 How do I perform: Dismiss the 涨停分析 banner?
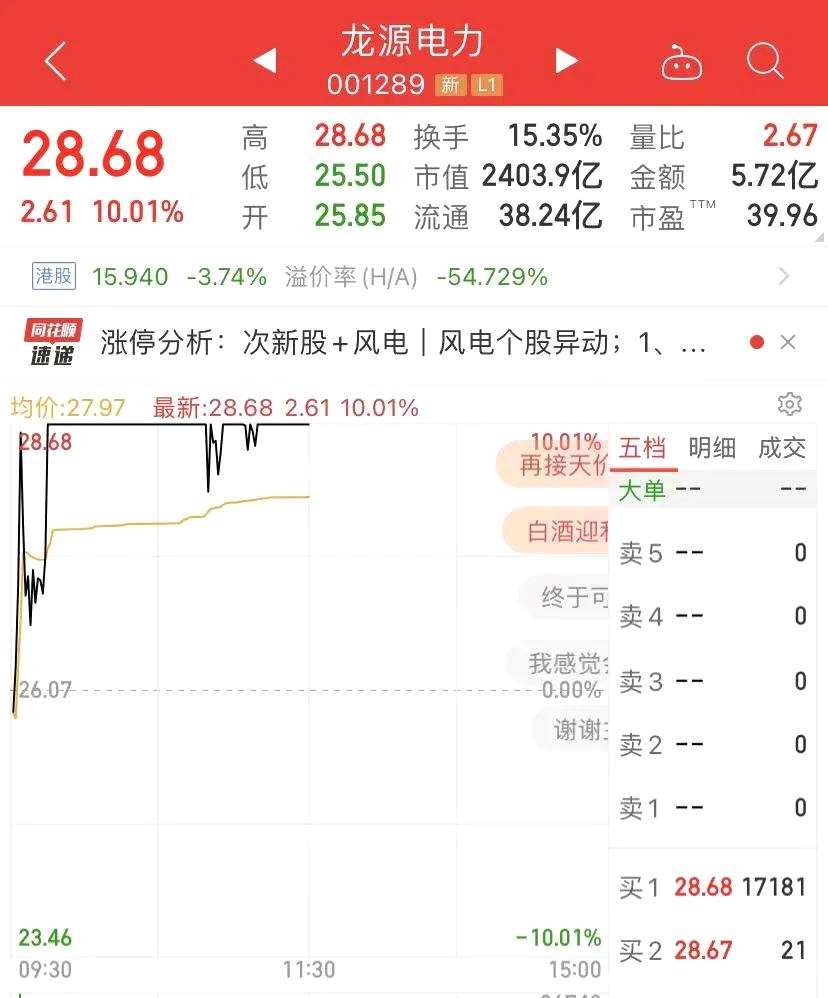[788, 343]
